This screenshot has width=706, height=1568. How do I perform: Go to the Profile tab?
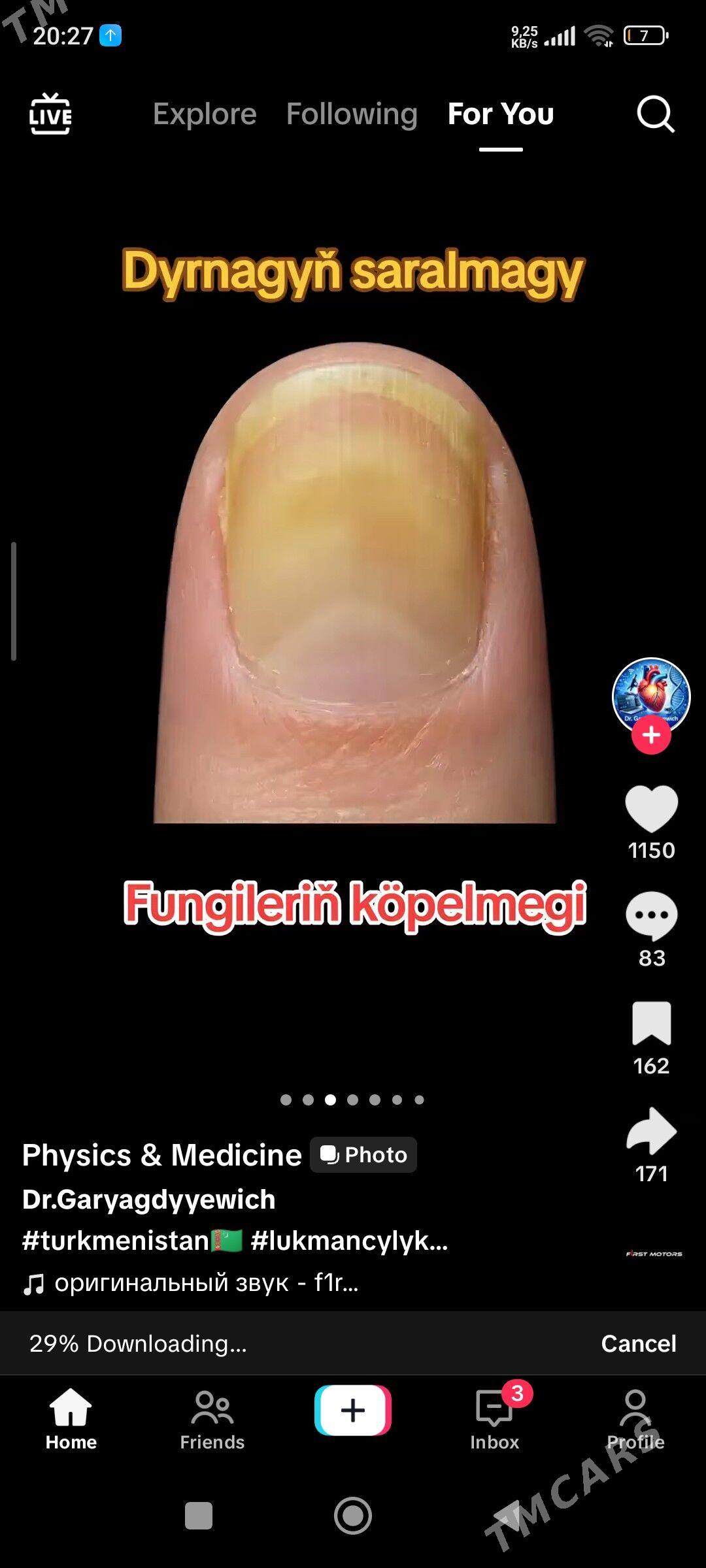click(x=635, y=1421)
